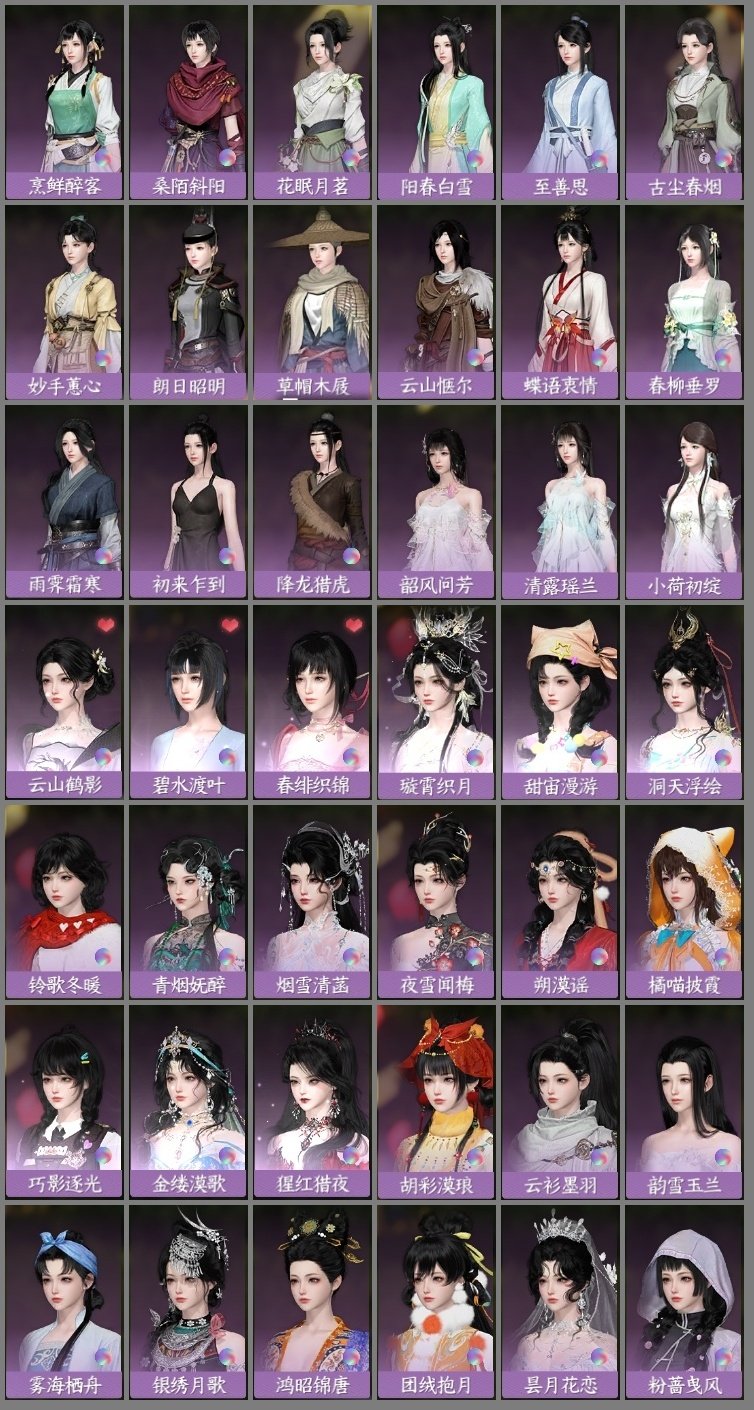Viewport: 754px width, 1410px height.
Task: Click the 夜雪闻梅 character thumbnail
Action: 439,890
